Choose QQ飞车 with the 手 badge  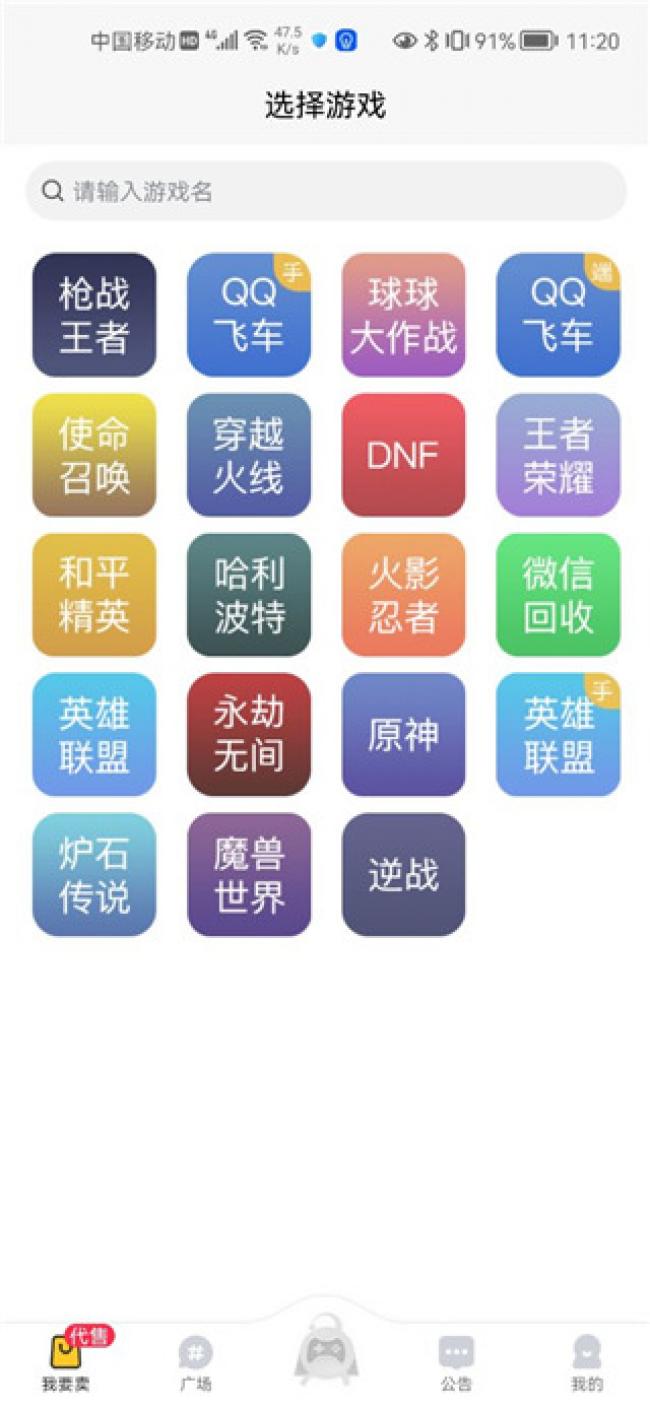pyautogui.click(x=249, y=315)
